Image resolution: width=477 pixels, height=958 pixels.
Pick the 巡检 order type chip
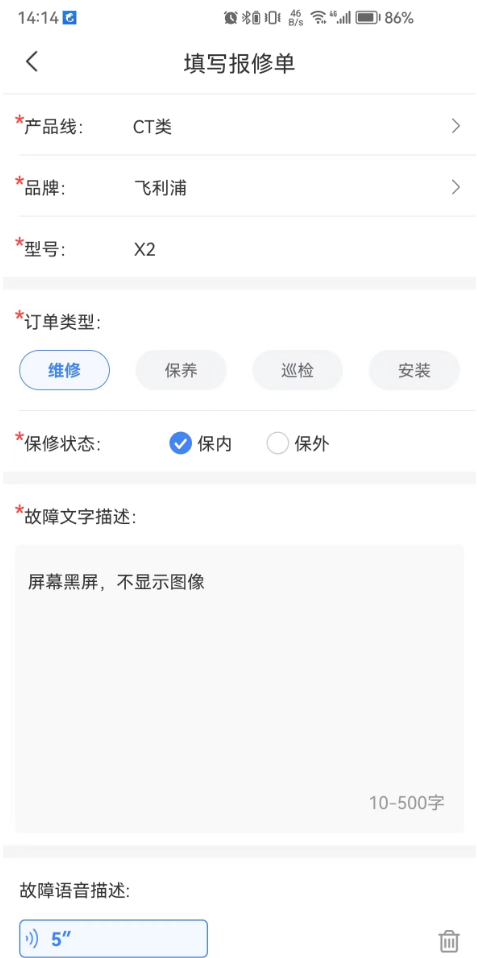coord(297,370)
